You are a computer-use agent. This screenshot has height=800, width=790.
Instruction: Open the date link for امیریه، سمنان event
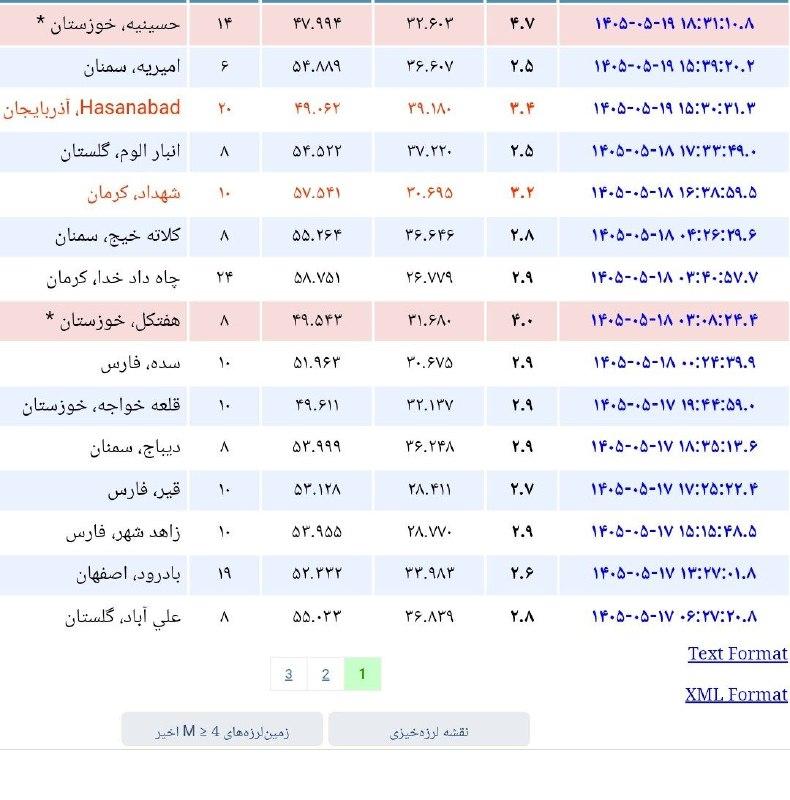click(674, 66)
